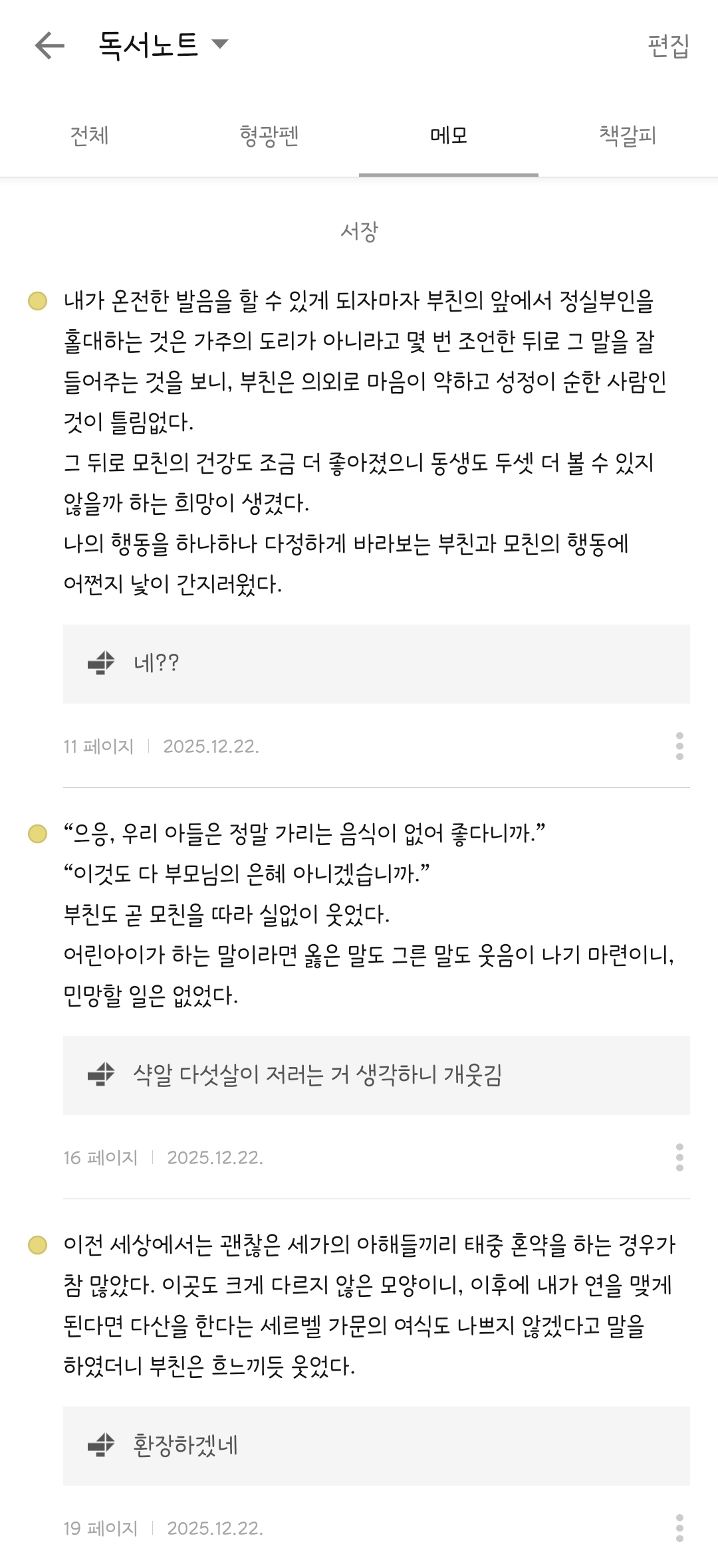
Task: Tap the 편집 button
Action: 668,46
